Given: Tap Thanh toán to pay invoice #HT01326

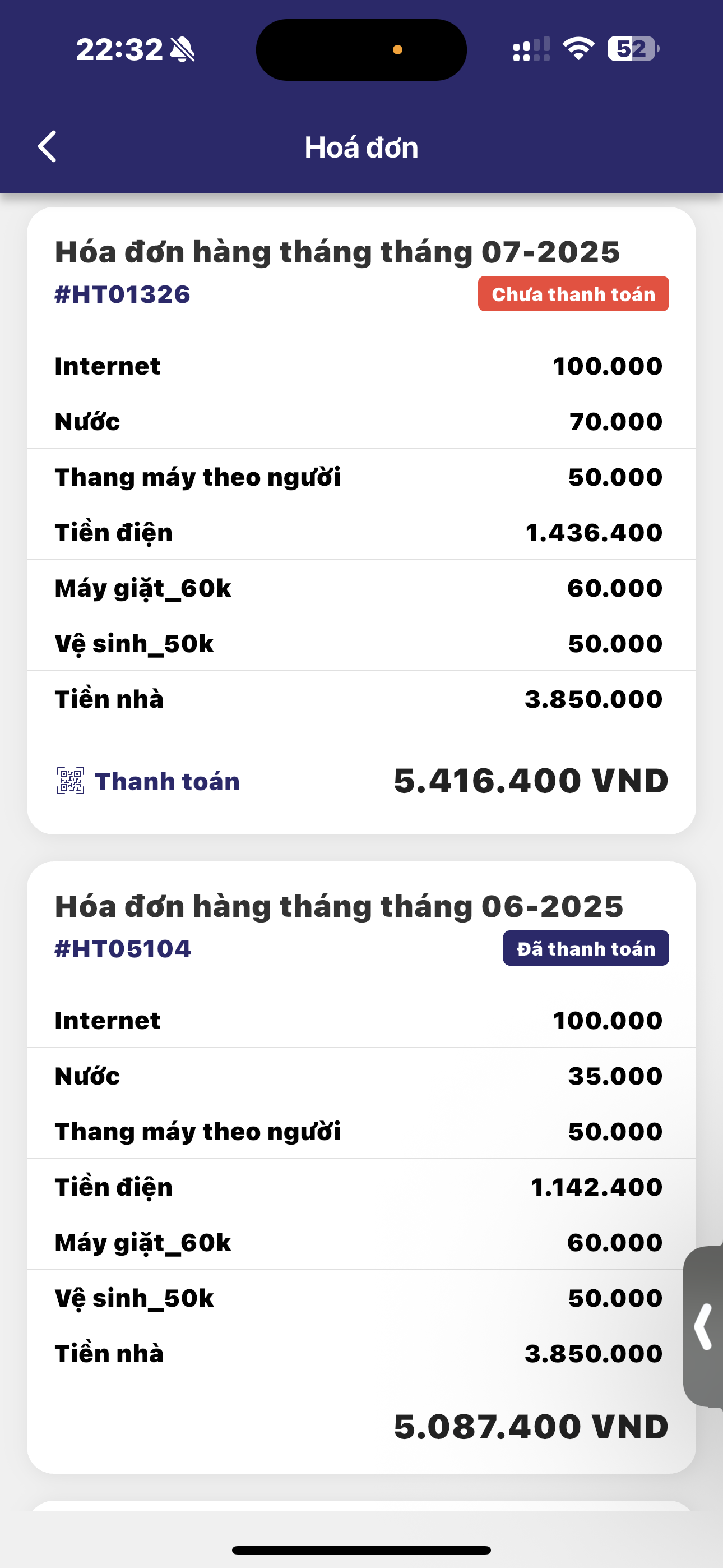Looking at the screenshot, I should click(149, 781).
